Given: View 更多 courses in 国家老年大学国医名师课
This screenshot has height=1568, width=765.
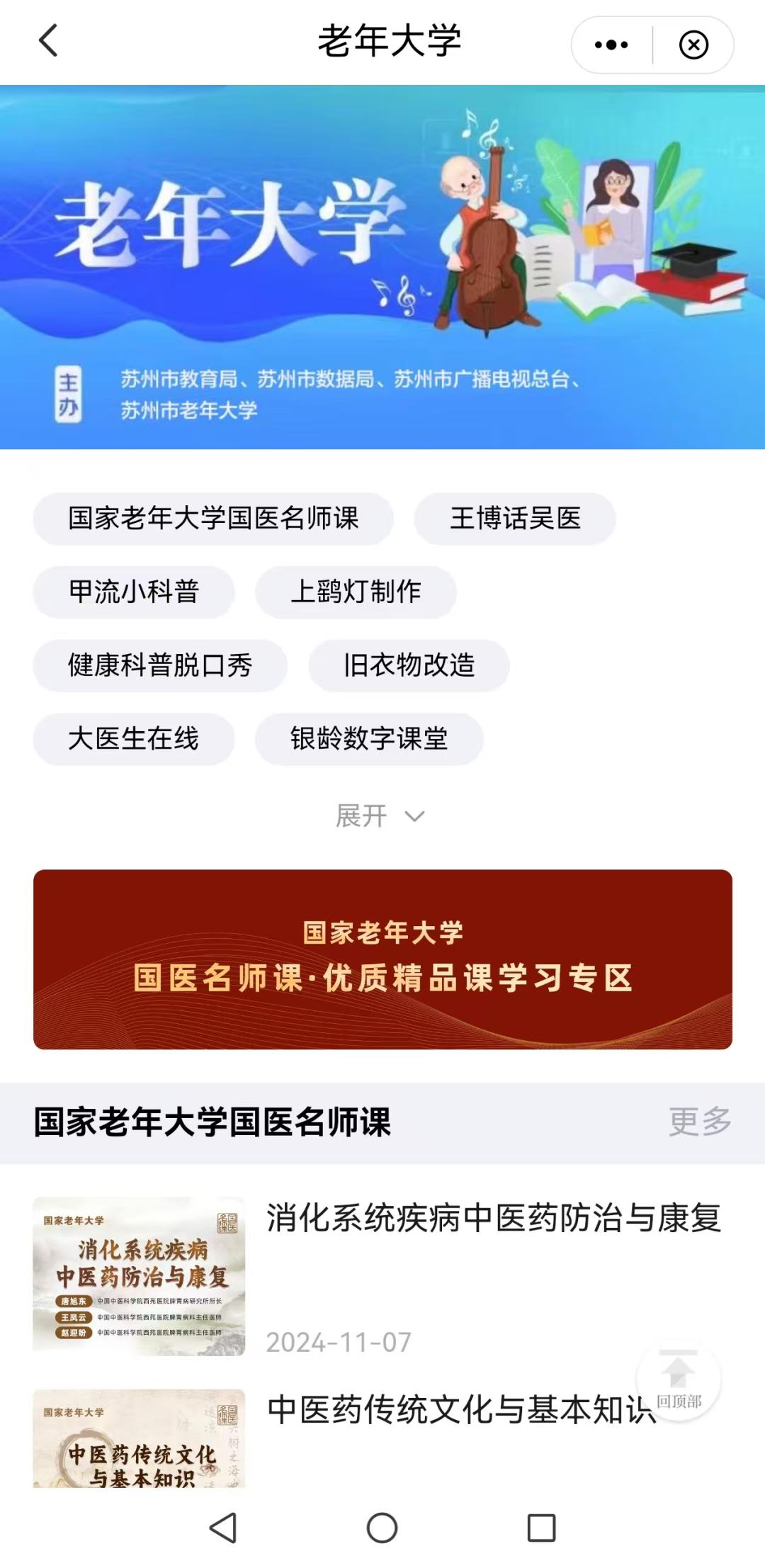Looking at the screenshot, I should pyautogui.click(x=700, y=1122).
